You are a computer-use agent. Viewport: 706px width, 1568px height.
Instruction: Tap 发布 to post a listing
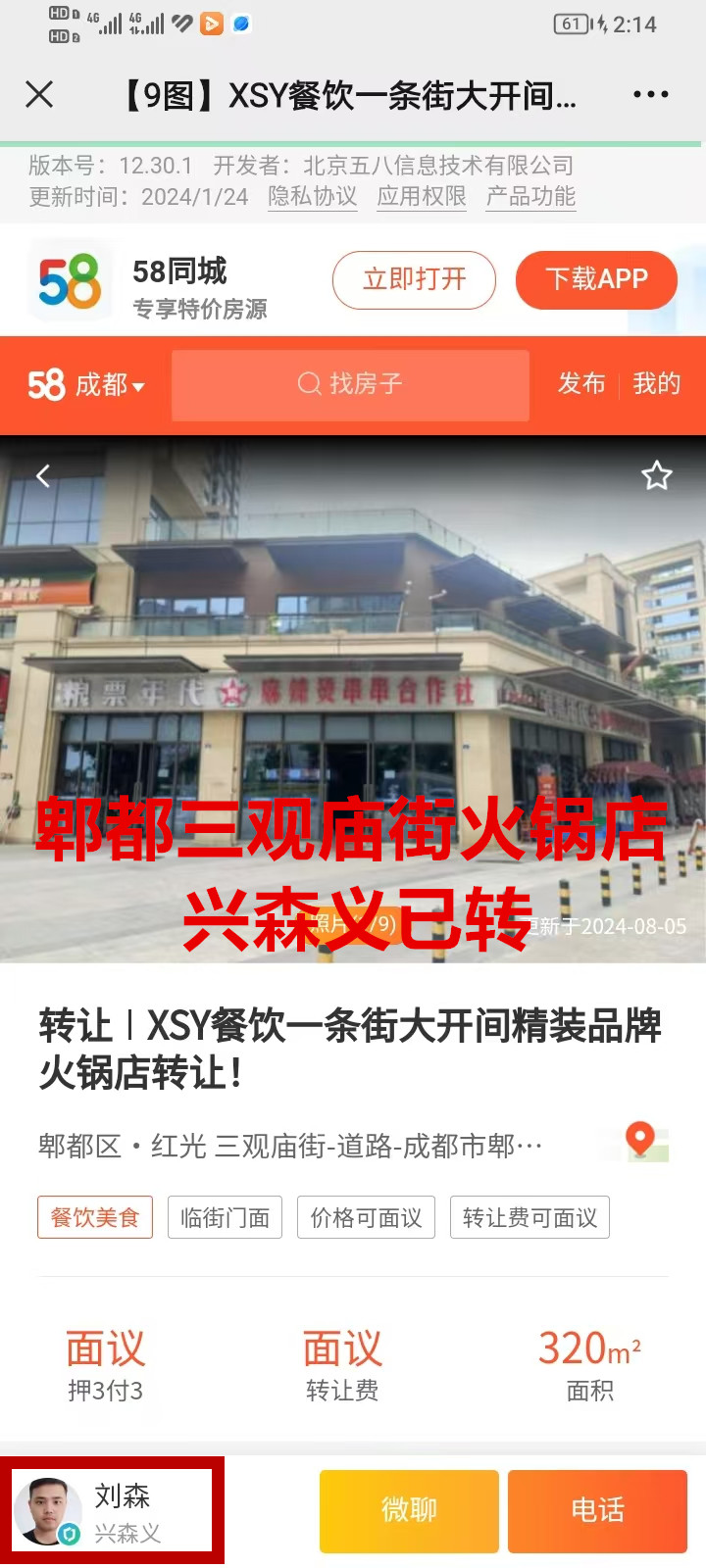coord(581,384)
